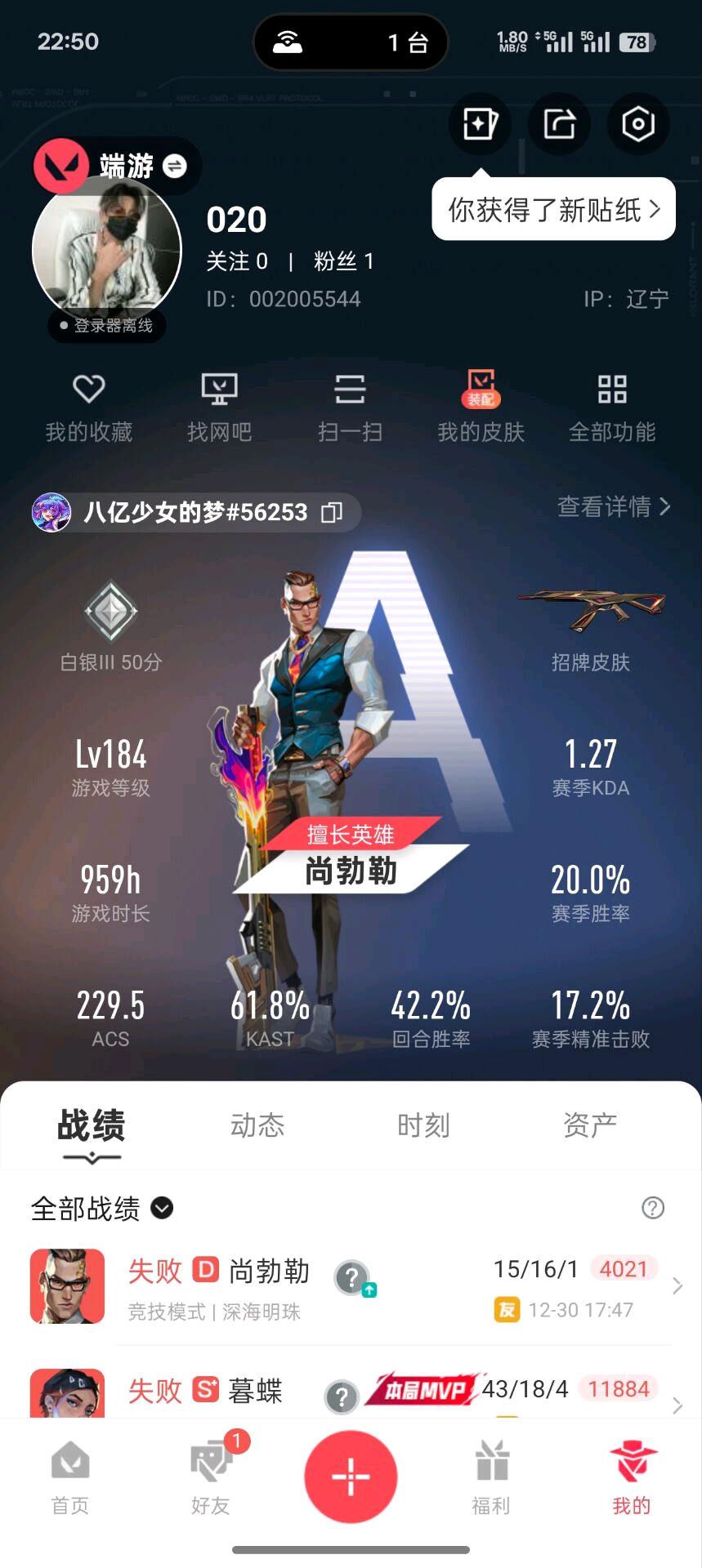Launch the 扫一扫 scanner
The height and width of the screenshot is (1568, 702).
coord(350,407)
